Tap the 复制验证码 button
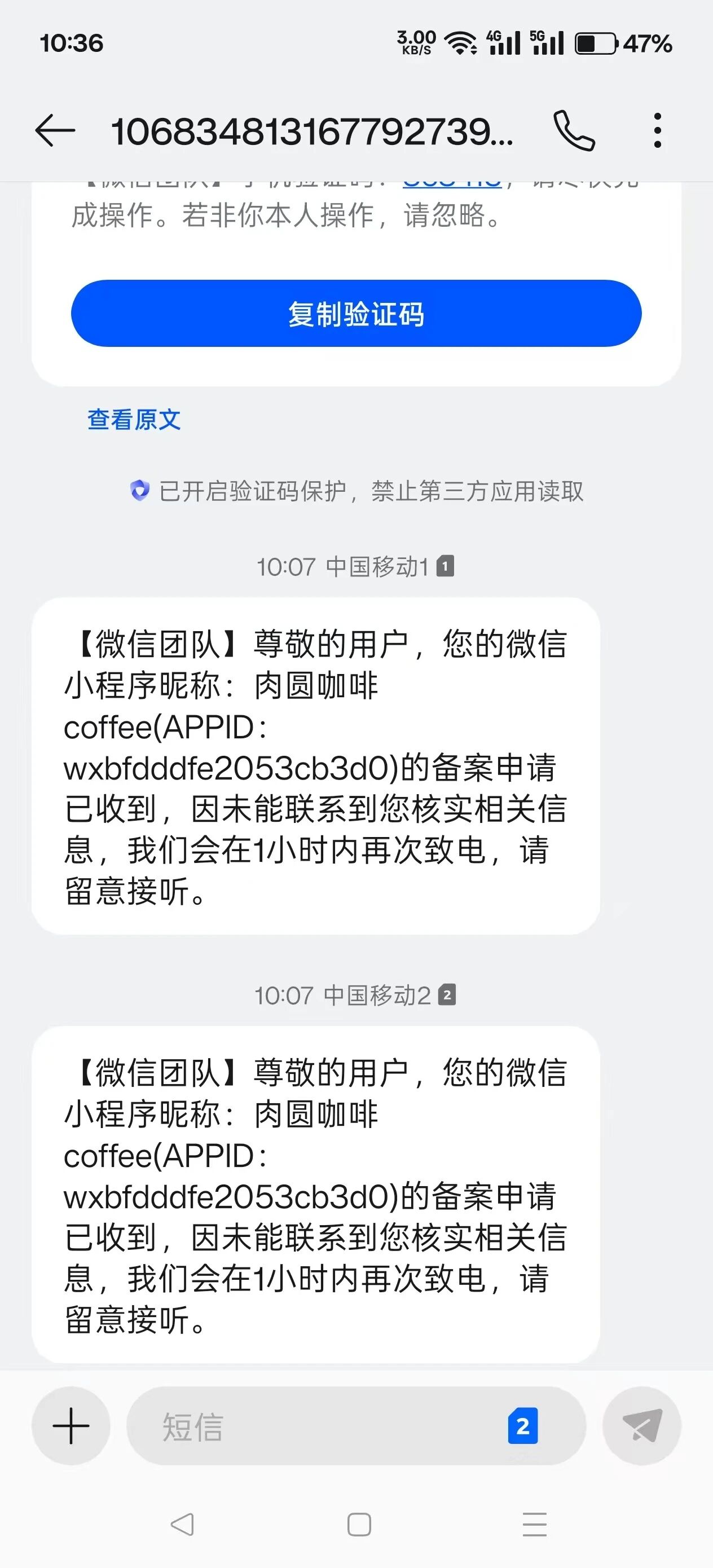 356,314
